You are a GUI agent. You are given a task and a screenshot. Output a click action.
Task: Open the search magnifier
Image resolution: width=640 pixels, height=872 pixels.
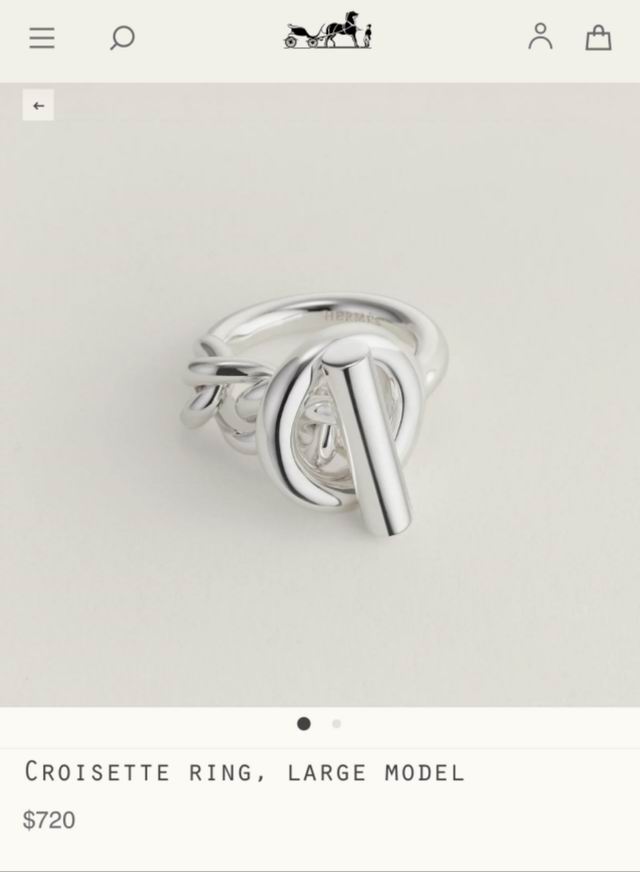[x=122, y=38]
